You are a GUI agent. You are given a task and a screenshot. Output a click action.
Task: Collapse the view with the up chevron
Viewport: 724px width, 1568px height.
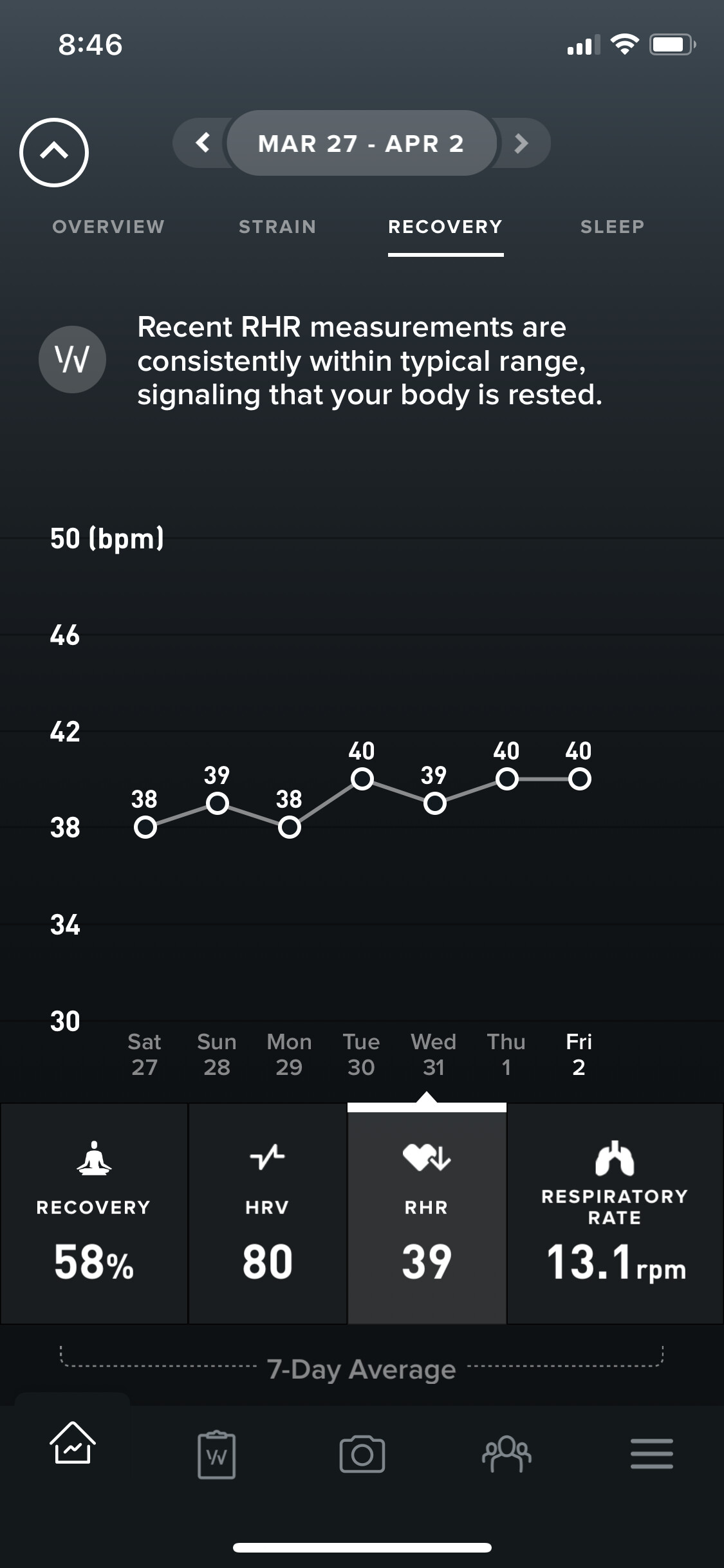(x=54, y=153)
